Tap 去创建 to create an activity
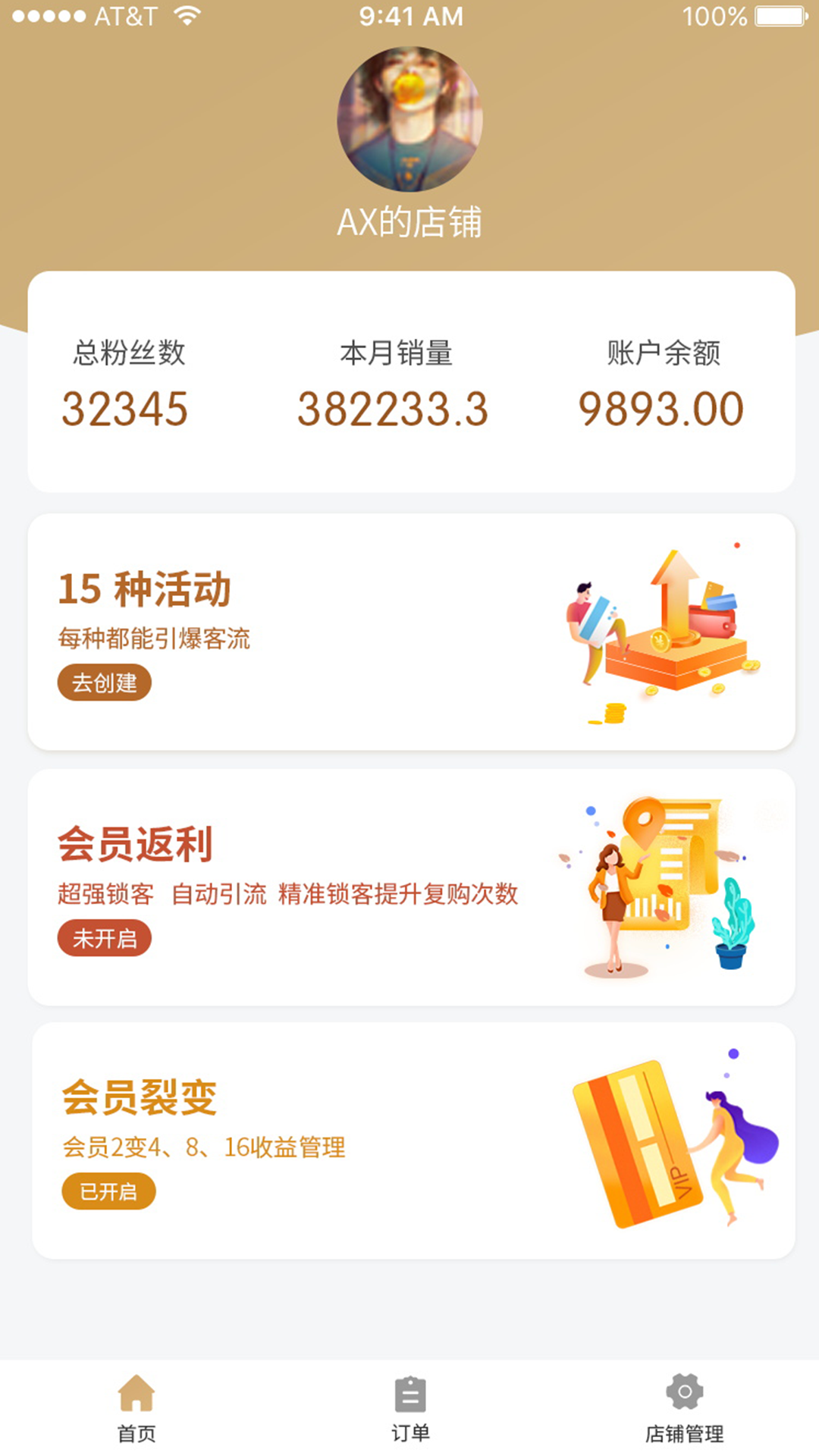Screen dimensions: 819x1456 tap(104, 682)
